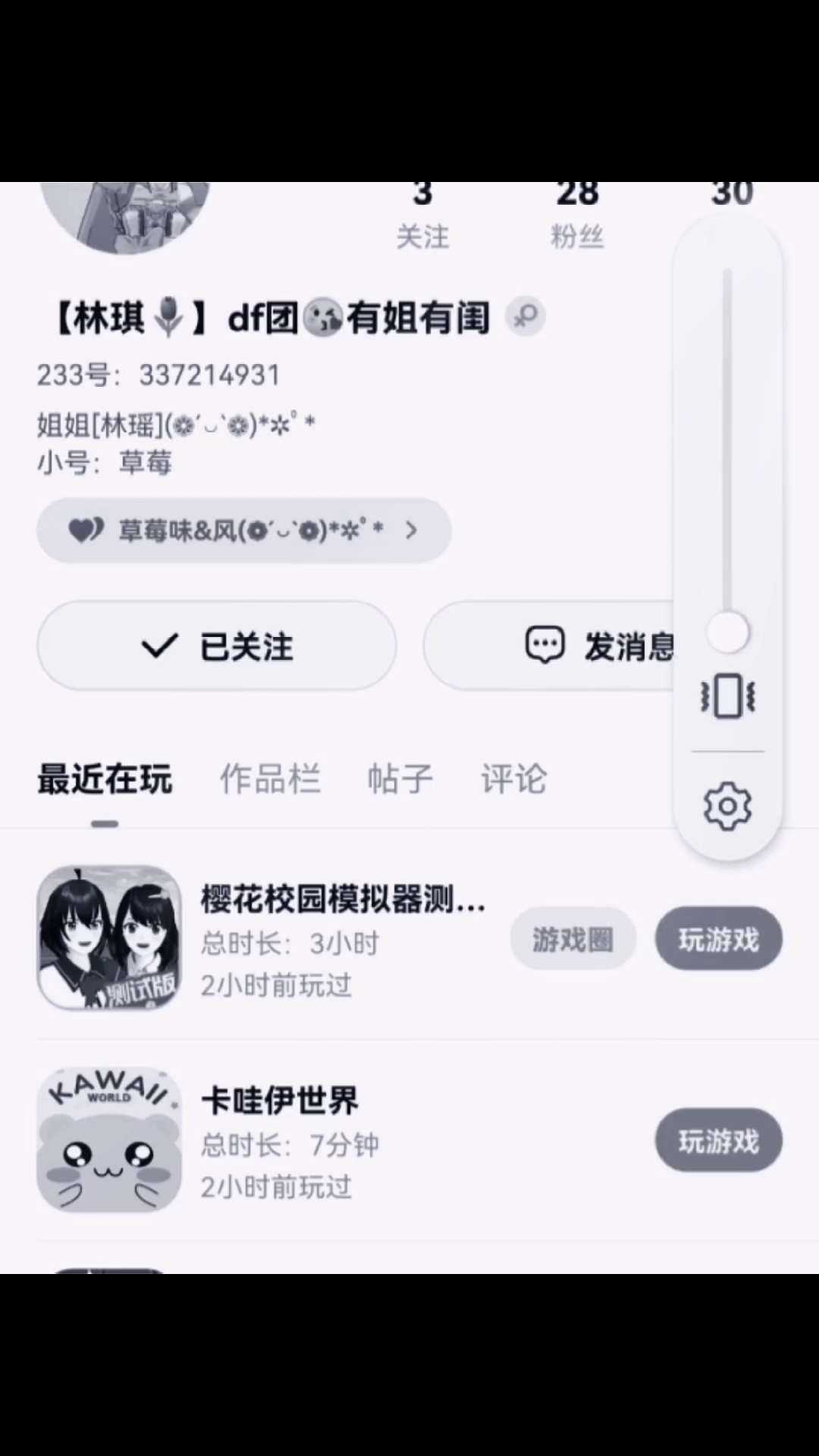Open volume settings gear

click(x=727, y=806)
